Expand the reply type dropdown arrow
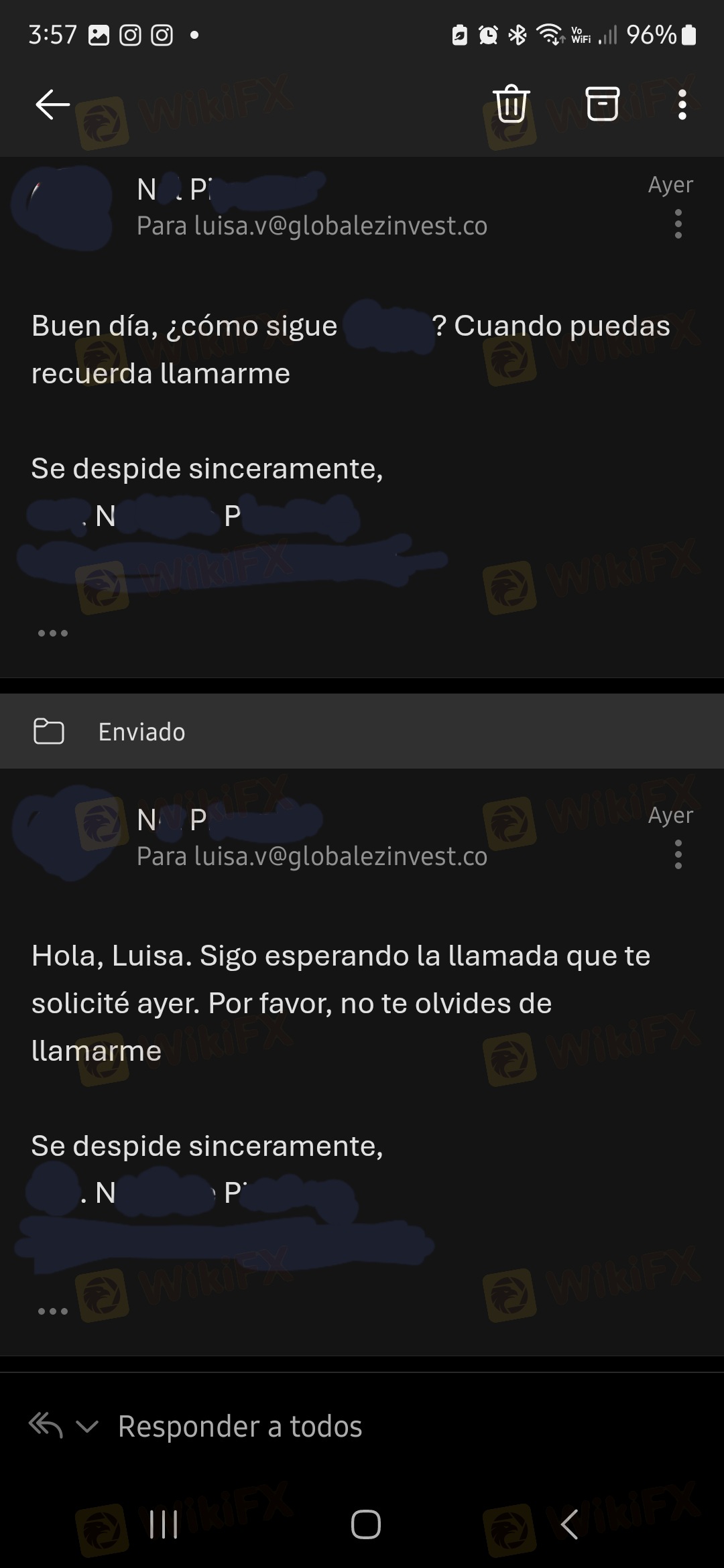This screenshot has width=724, height=1568. coord(87,1427)
